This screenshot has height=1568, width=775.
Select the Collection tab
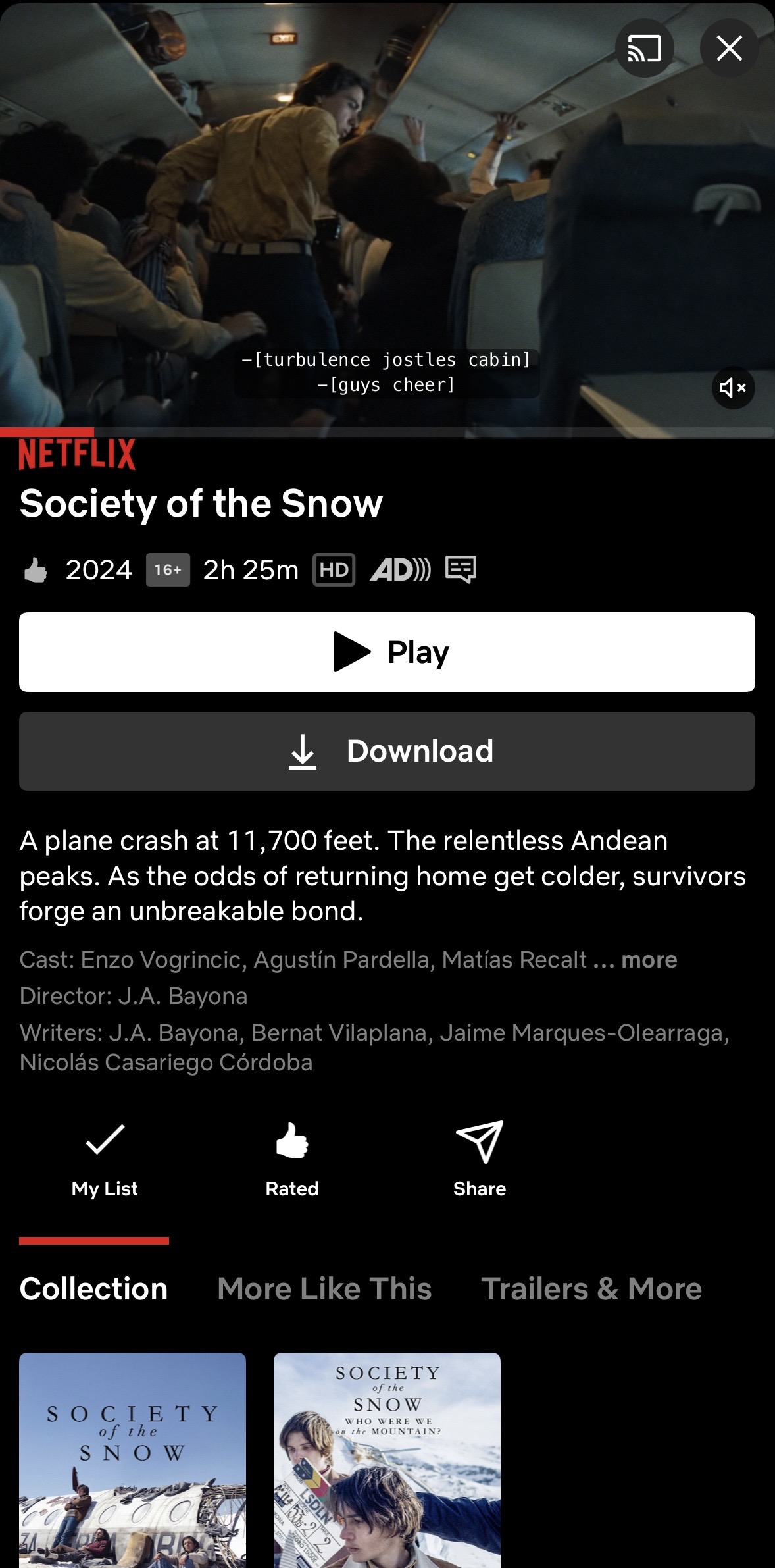click(x=93, y=1288)
